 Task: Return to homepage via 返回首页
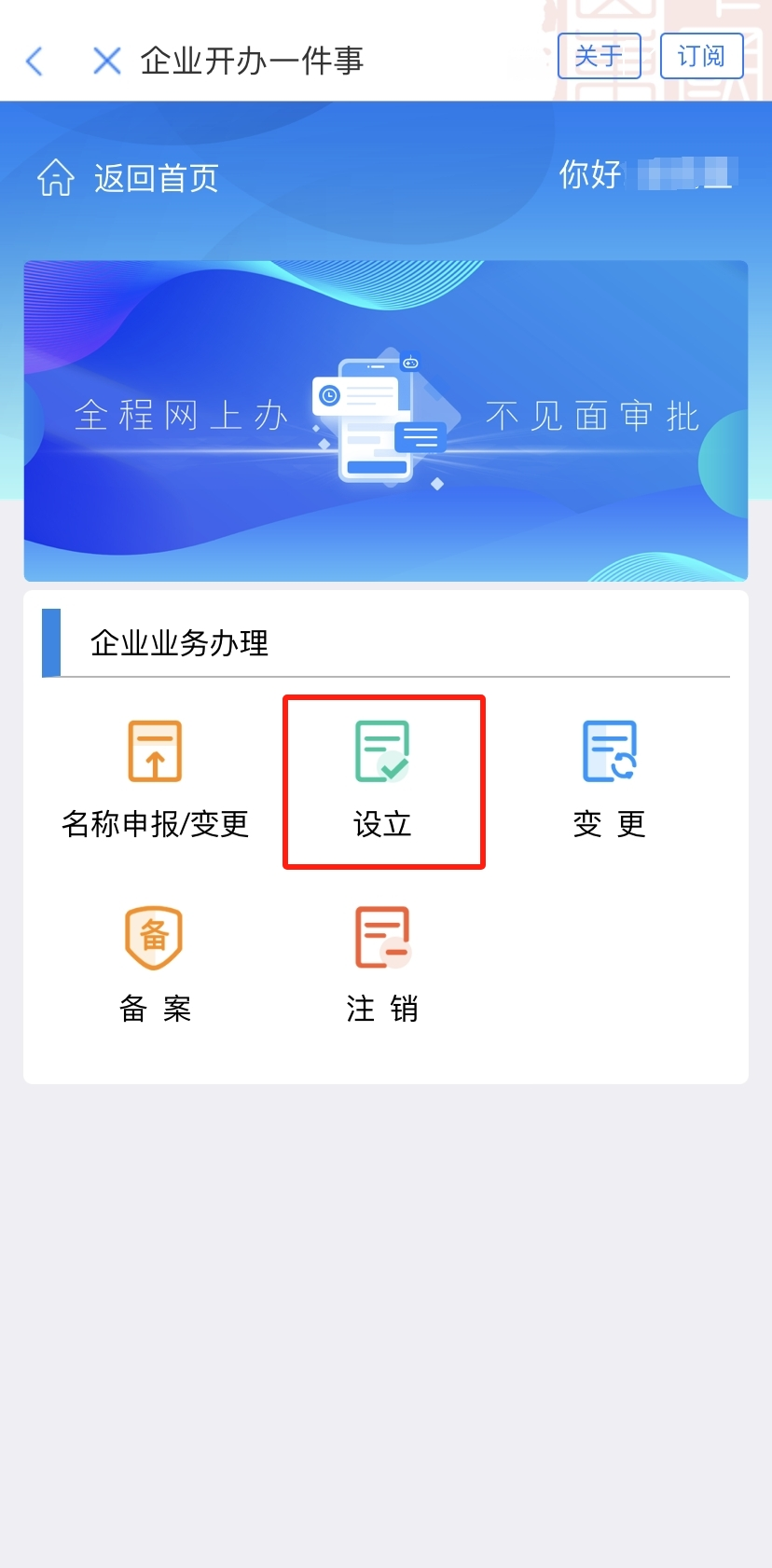[x=129, y=177]
